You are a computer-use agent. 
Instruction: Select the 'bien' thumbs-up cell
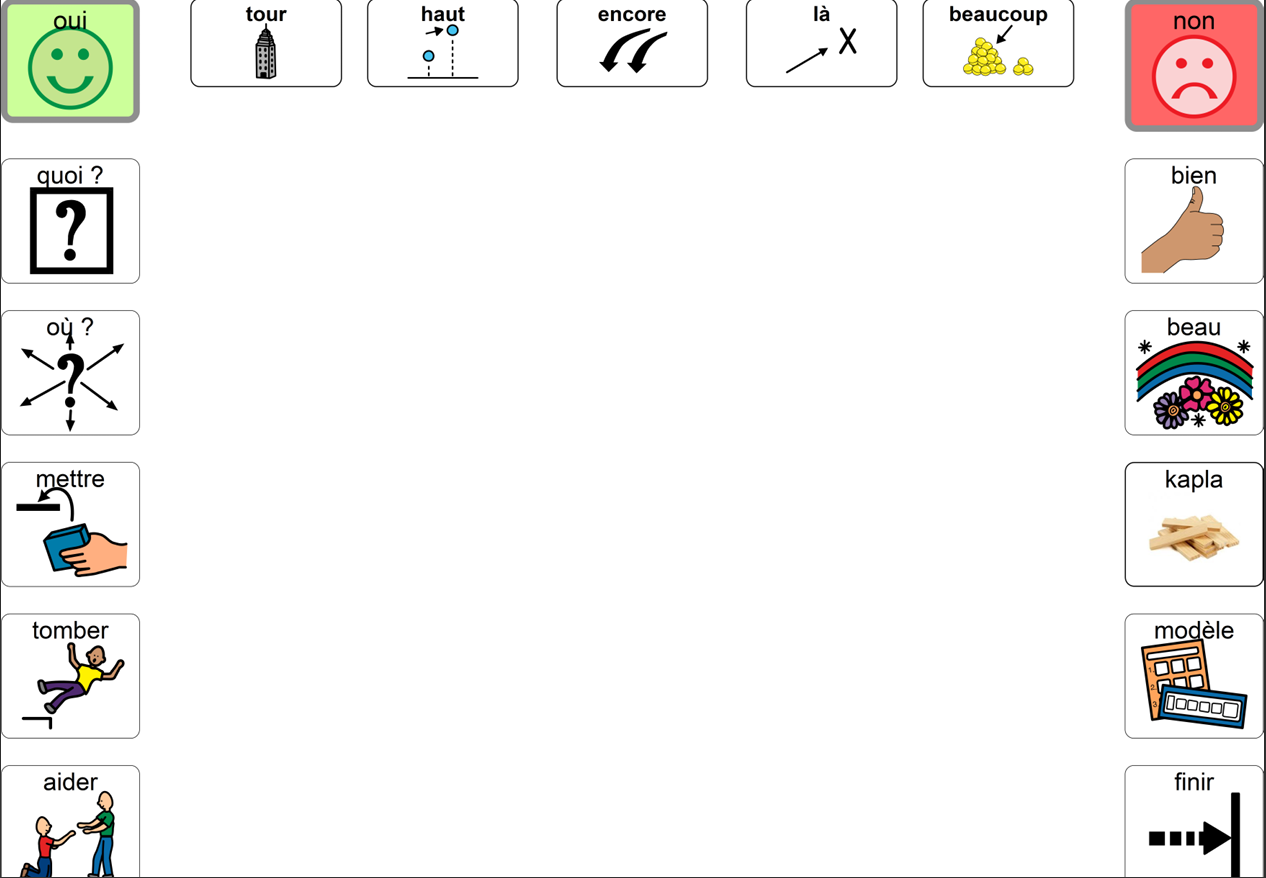[x=1194, y=221]
